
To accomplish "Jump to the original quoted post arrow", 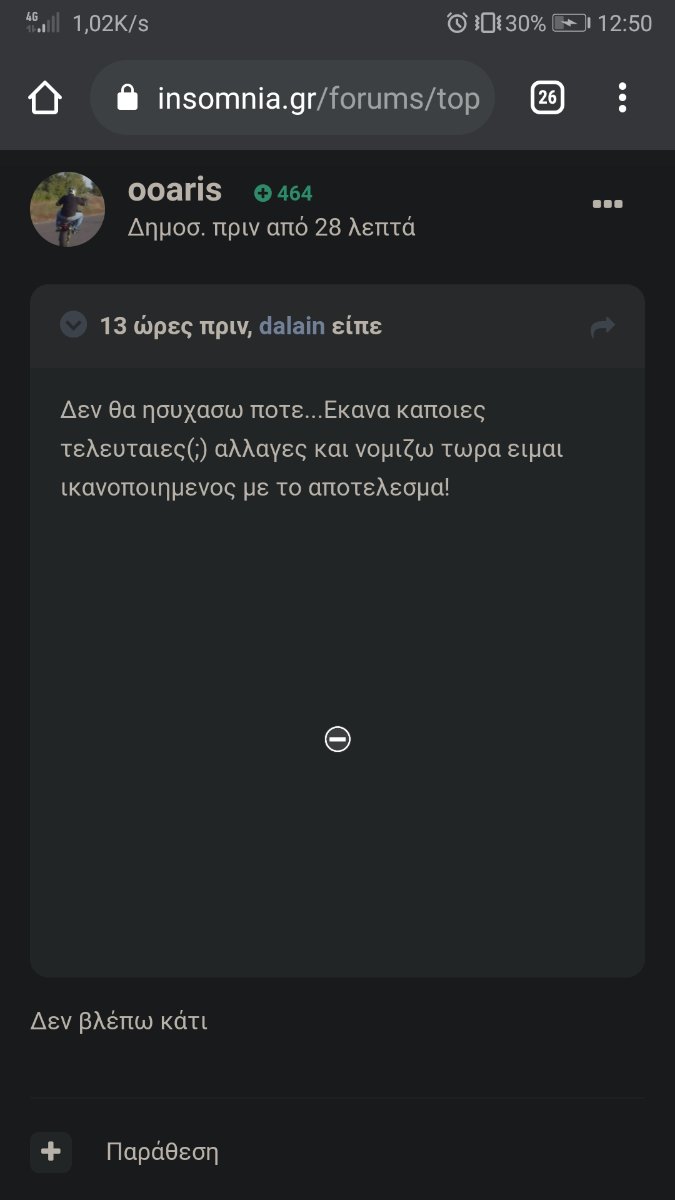I will 602,327.
